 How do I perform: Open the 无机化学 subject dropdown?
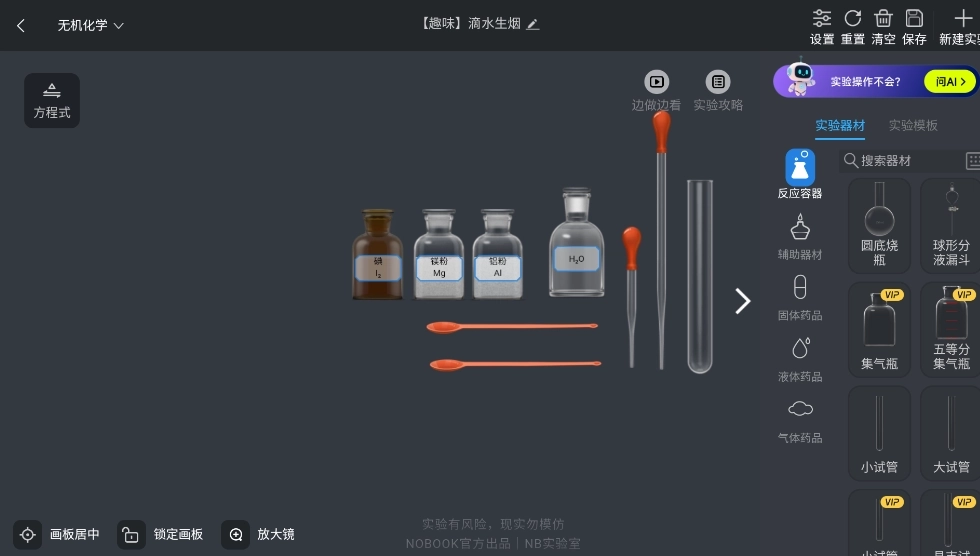90,25
